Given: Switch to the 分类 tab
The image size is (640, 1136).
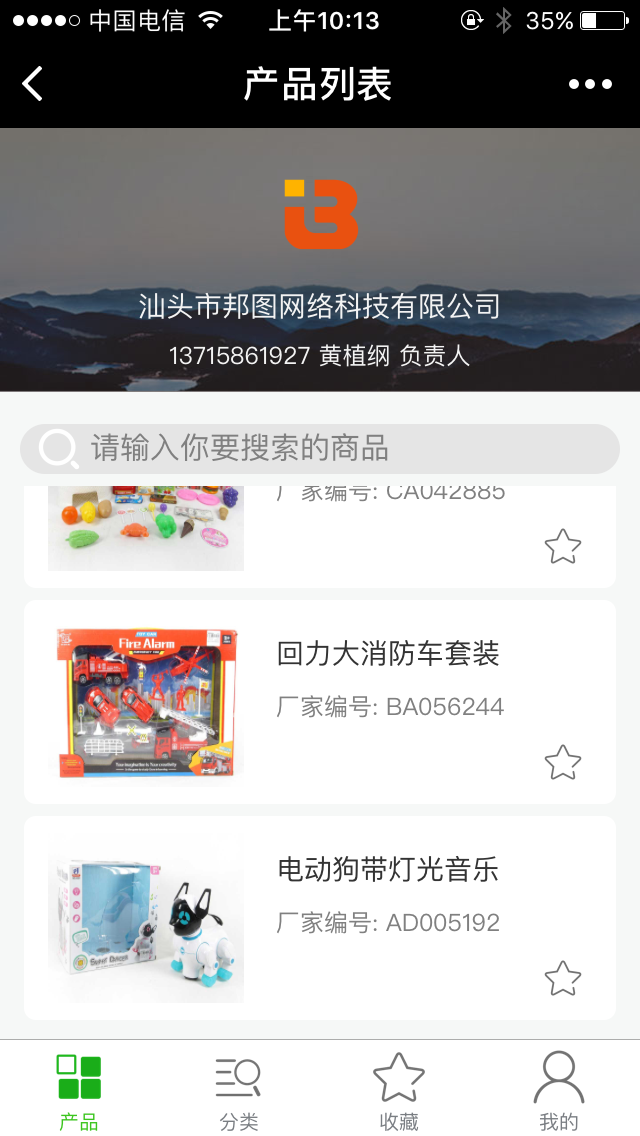Looking at the screenshot, I should pos(239,1091).
